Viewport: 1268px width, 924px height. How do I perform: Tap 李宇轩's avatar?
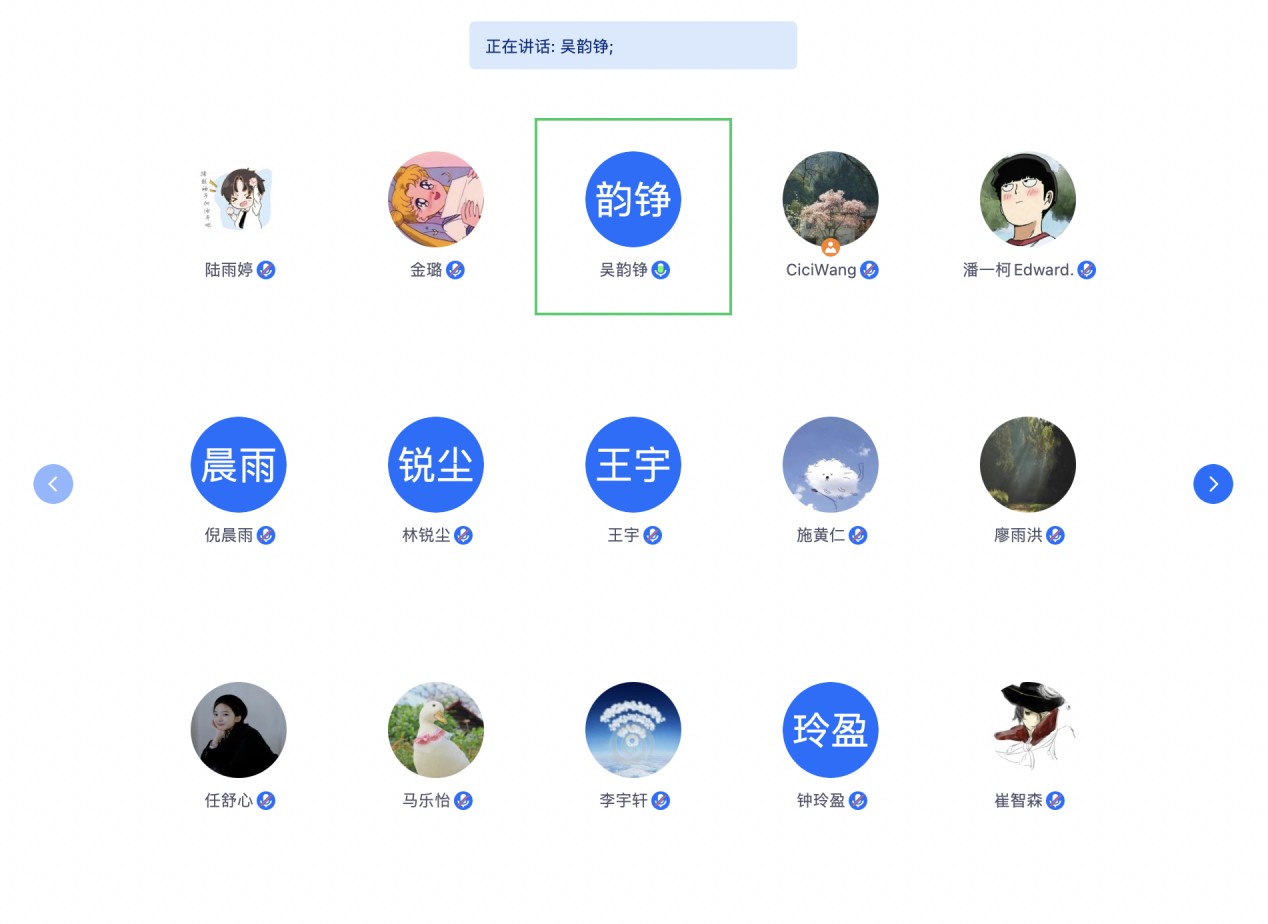click(x=632, y=730)
